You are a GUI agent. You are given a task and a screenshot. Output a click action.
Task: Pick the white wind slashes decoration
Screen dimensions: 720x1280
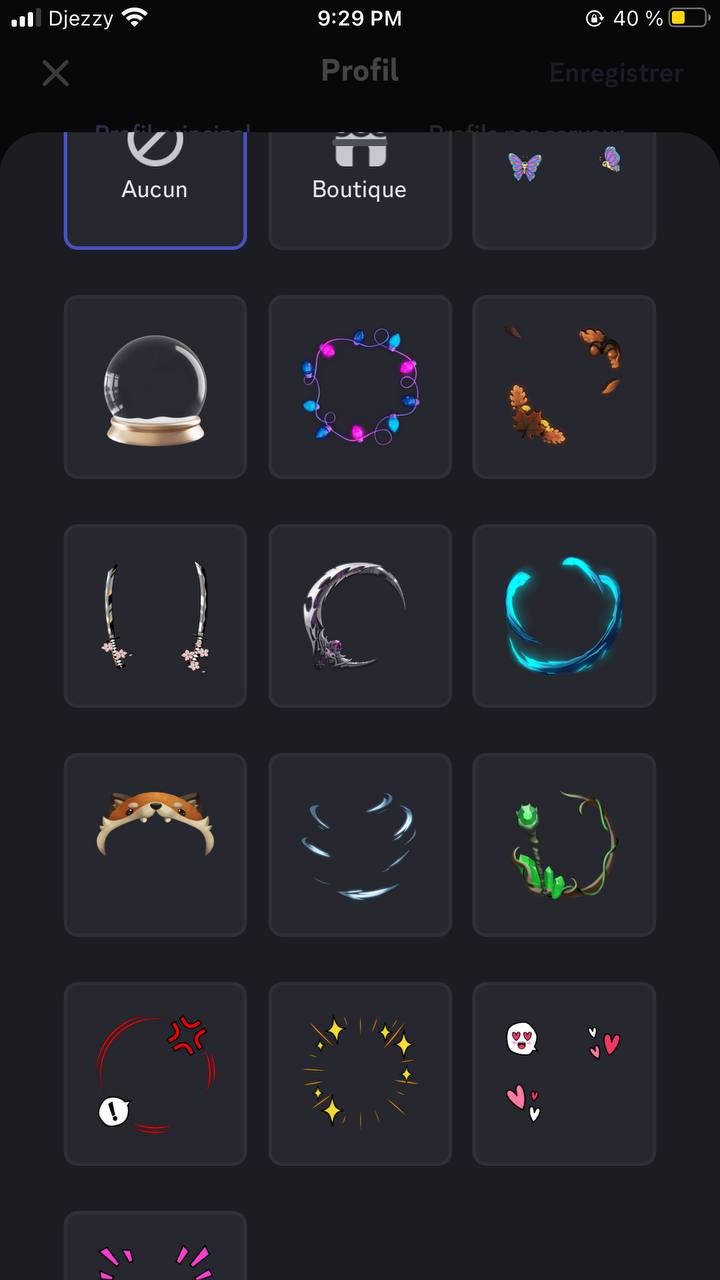point(360,845)
